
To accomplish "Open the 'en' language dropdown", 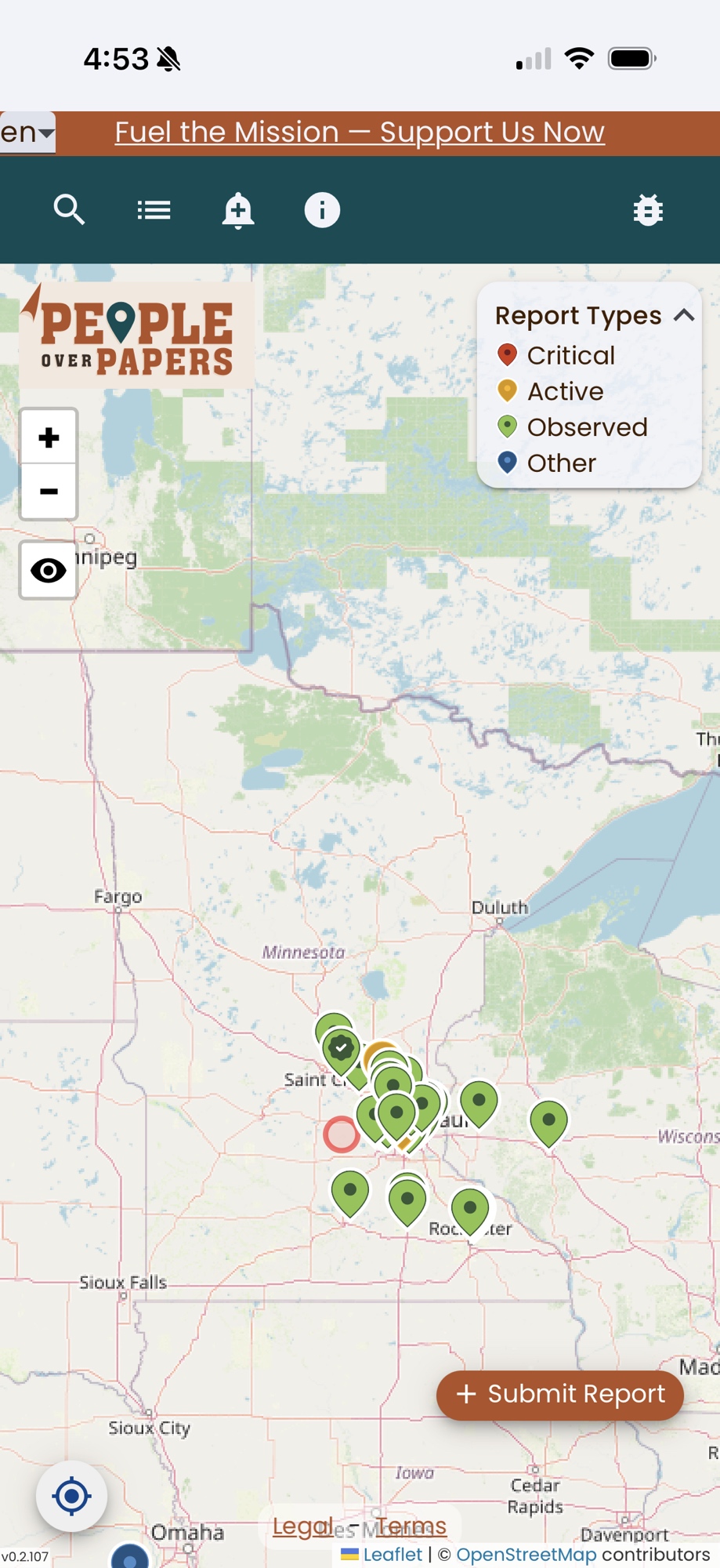I will [27, 132].
